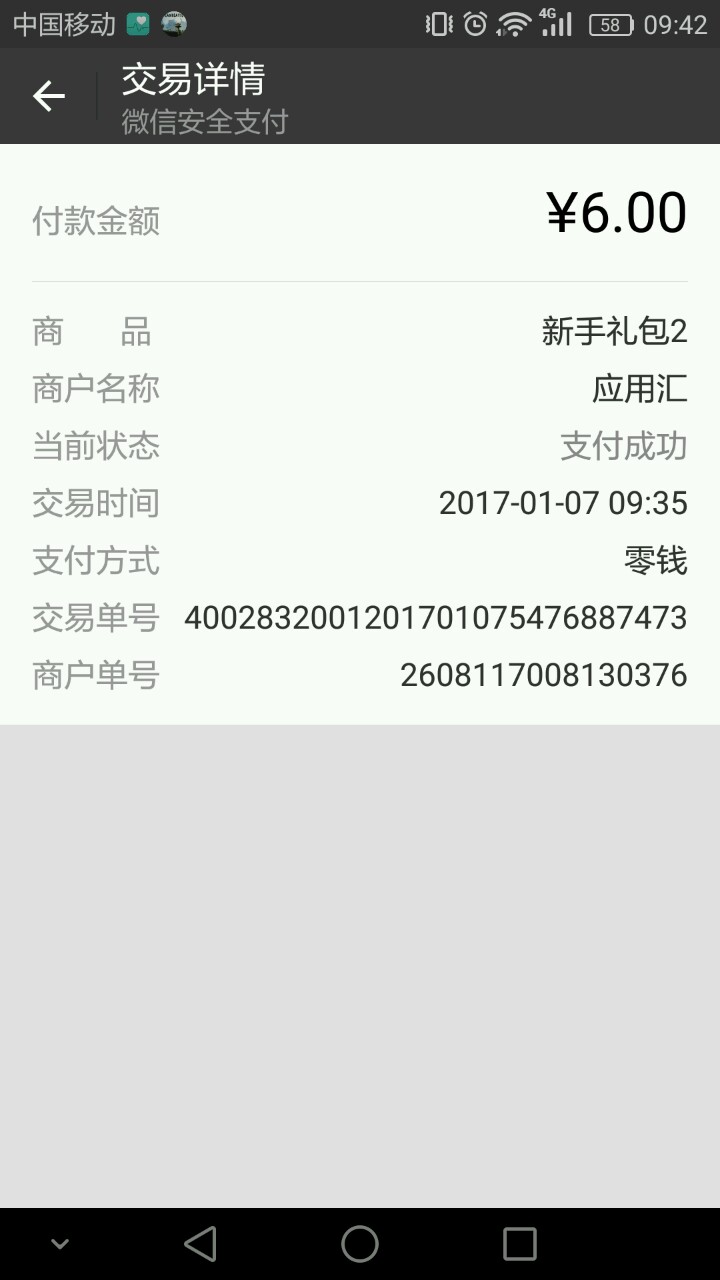Hide the navigation bar with the chevron
The width and height of the screenshot is (720, 1280).
(x=60, y=1244)
